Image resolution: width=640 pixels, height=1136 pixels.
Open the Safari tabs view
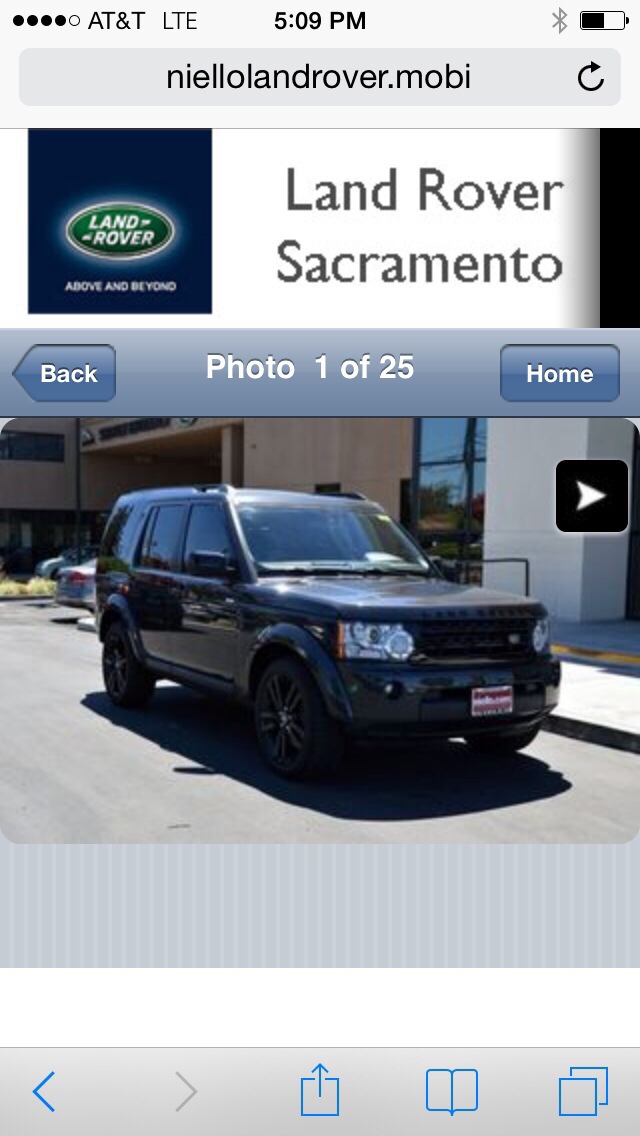[x=583, y=1091]
